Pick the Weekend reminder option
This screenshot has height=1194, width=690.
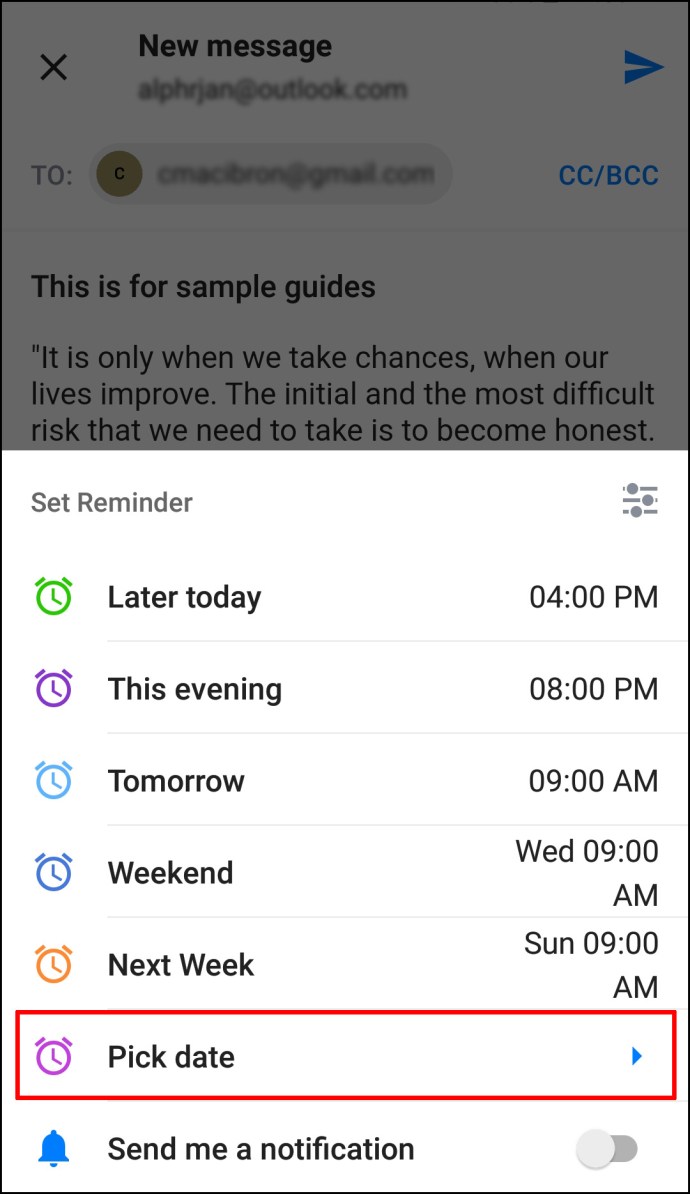pos(345,873)
